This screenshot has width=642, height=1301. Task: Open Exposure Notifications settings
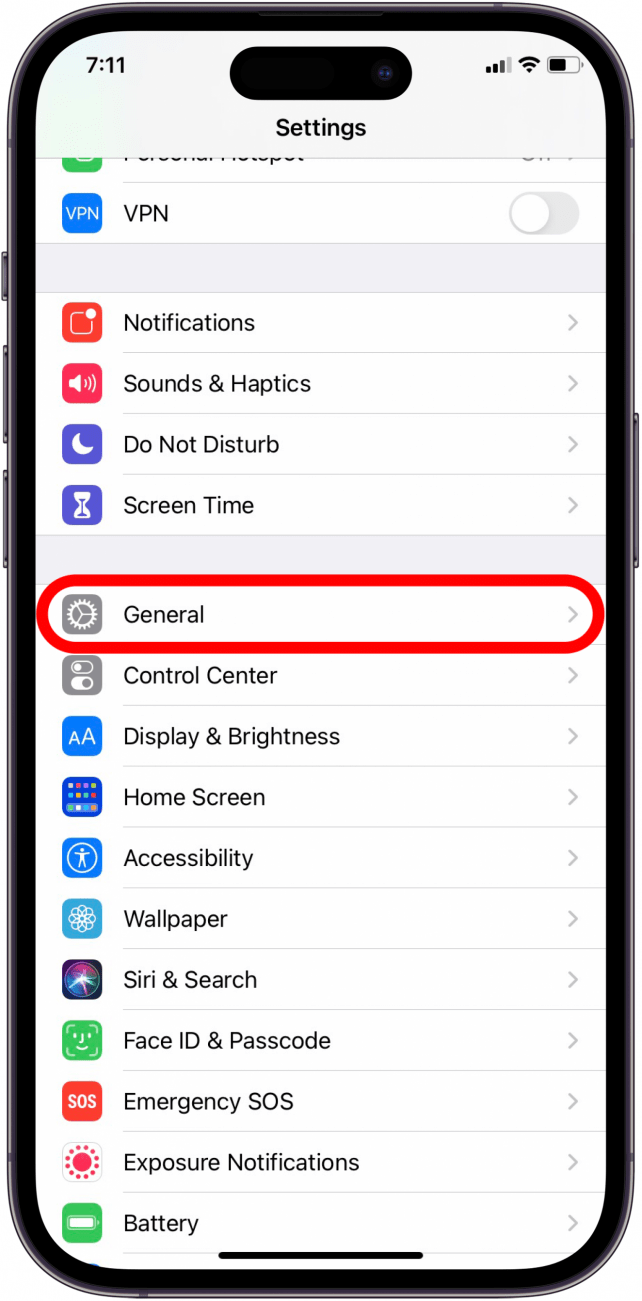(x=320, y=1163)
